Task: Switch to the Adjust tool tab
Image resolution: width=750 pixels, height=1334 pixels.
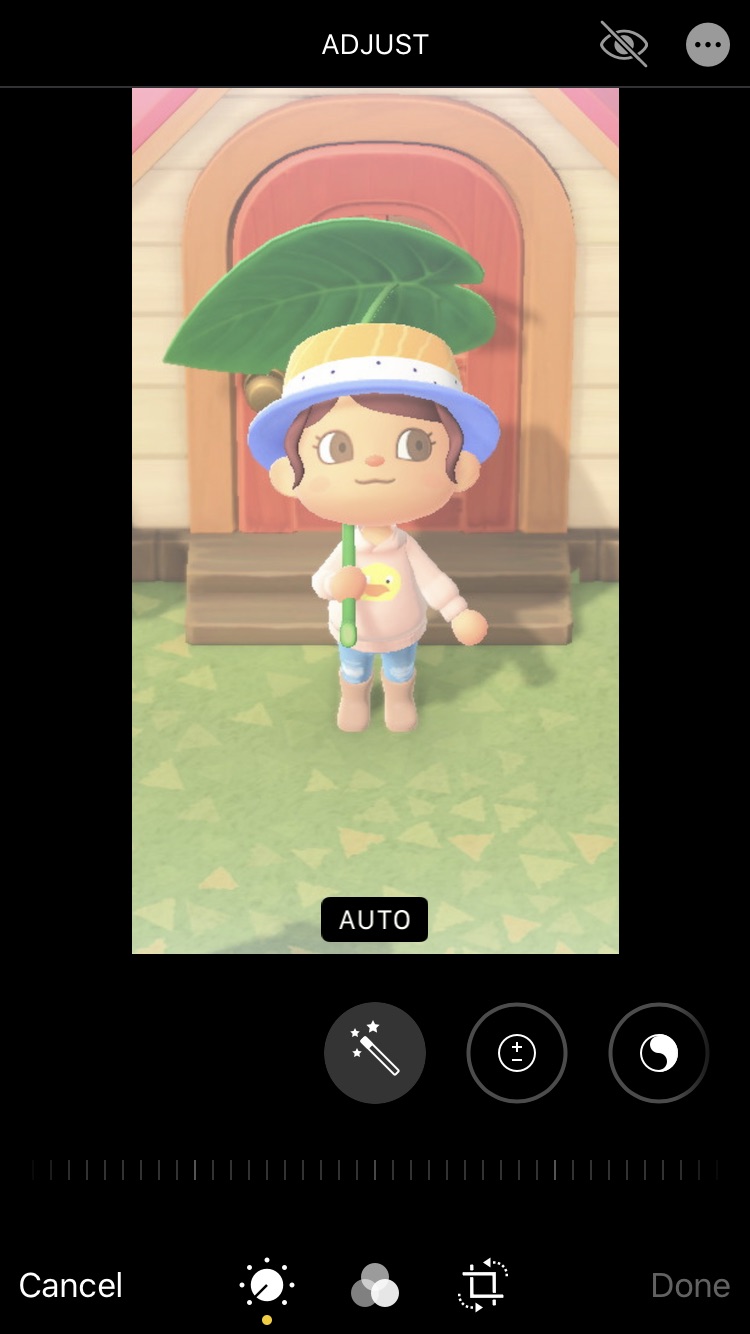Action: coord(267,1285)
